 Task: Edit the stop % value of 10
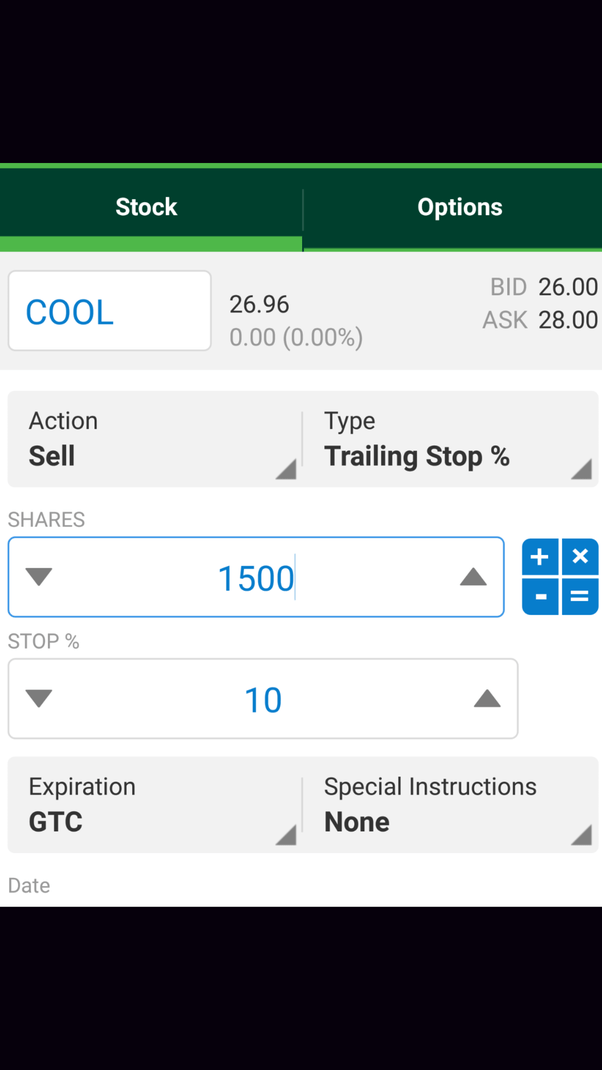click(263, 700)
